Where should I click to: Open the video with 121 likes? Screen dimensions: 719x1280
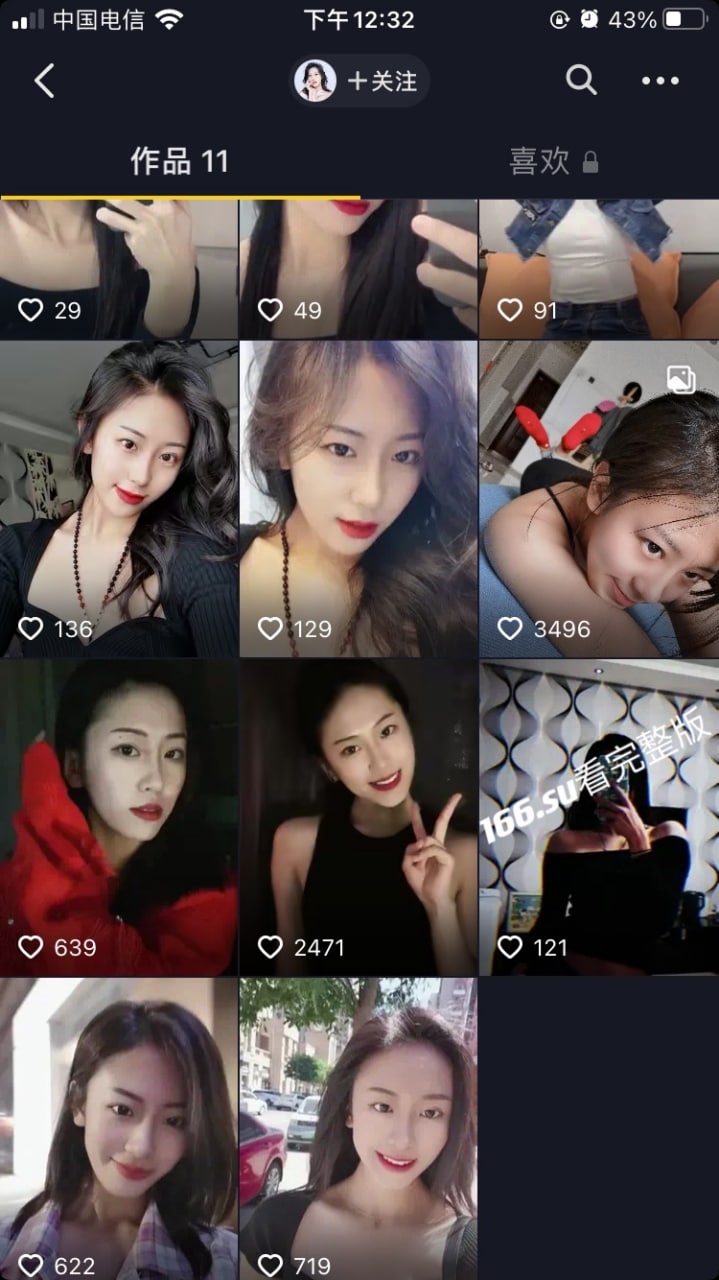[599, 818]
